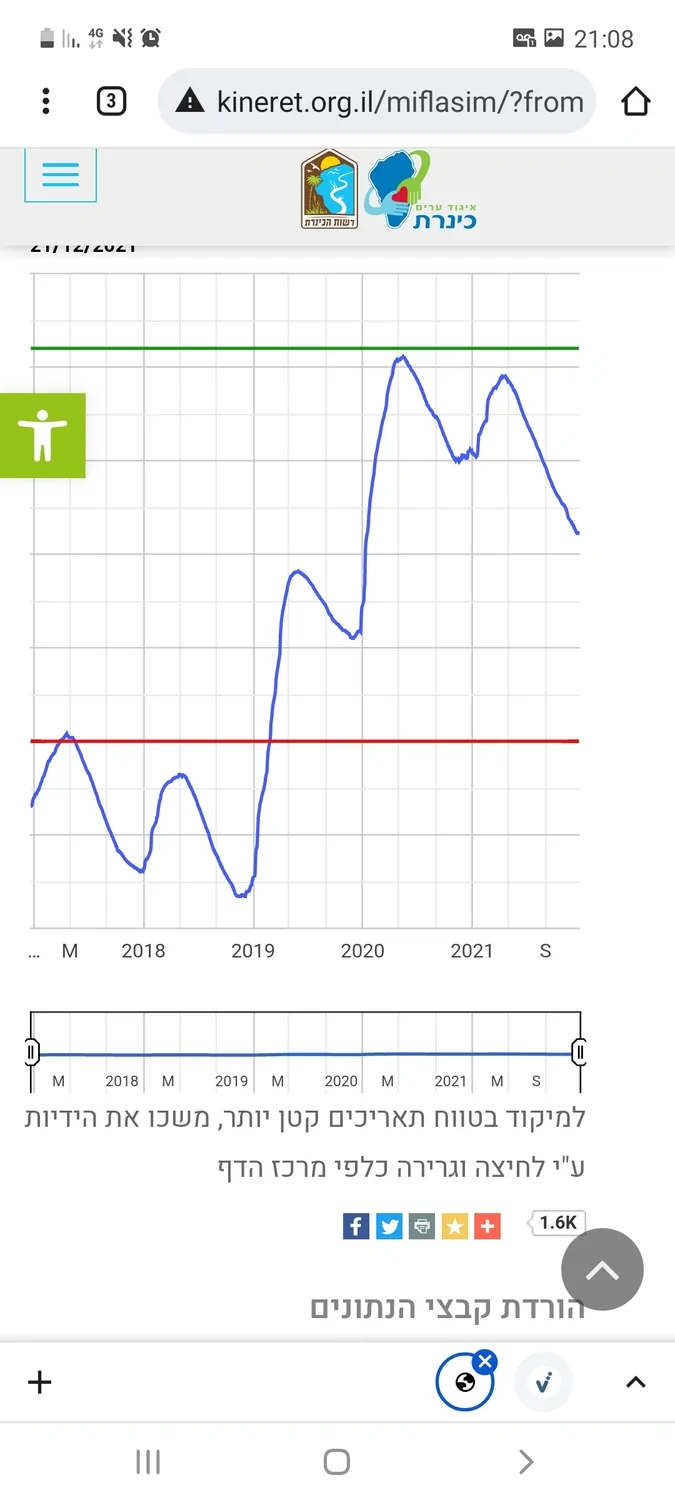The image size is (675, 1500).
Task: Print this page using the printer icon
Action: coord(422,1225)
